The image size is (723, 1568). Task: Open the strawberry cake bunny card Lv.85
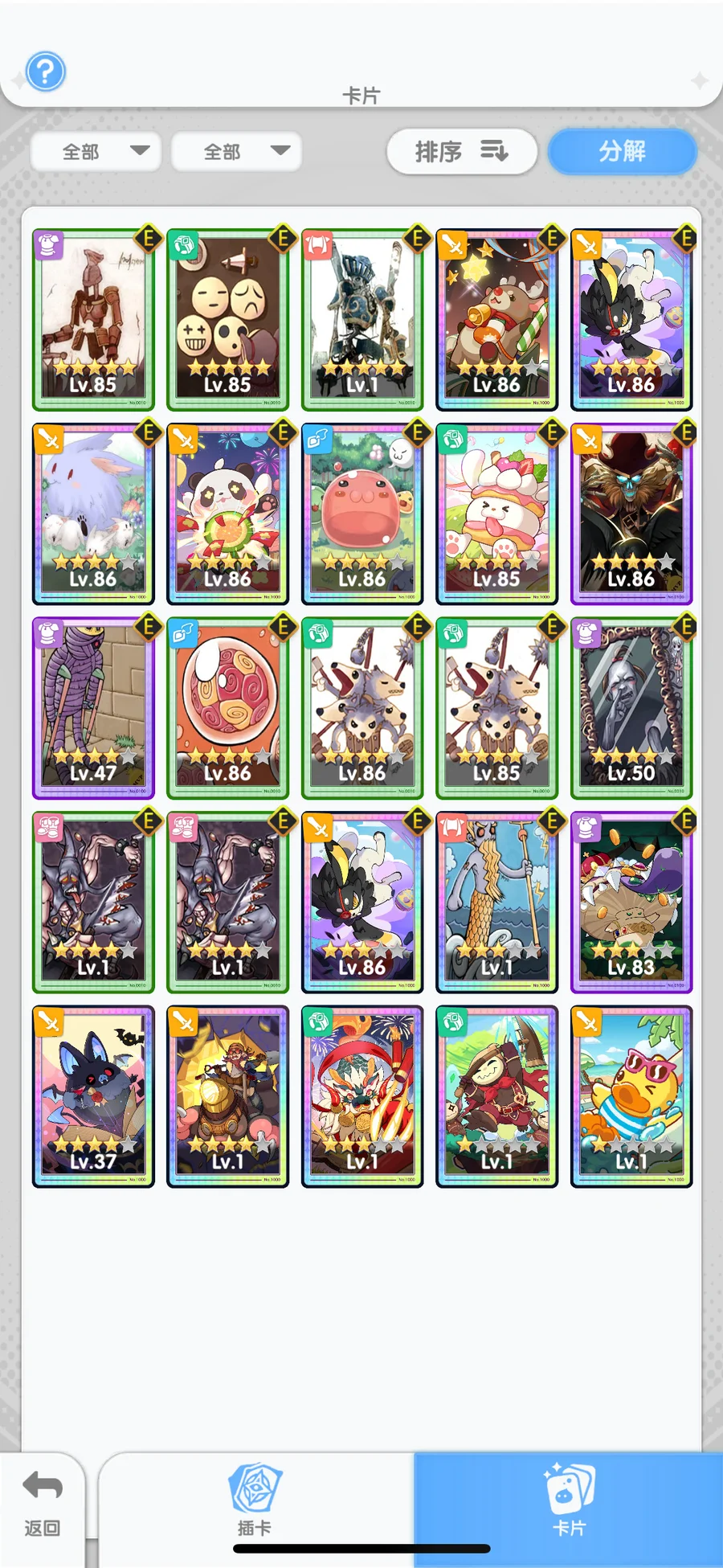[496, 514]
